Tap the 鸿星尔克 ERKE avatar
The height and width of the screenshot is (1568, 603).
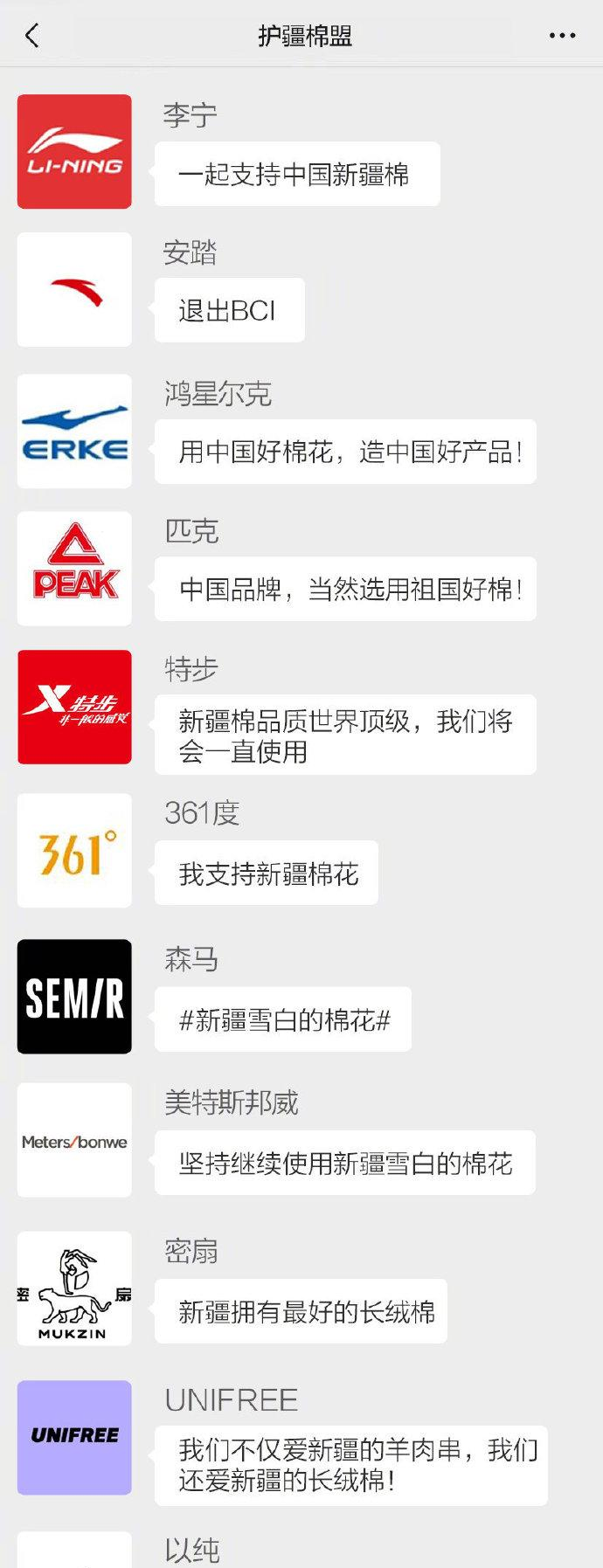74,431
